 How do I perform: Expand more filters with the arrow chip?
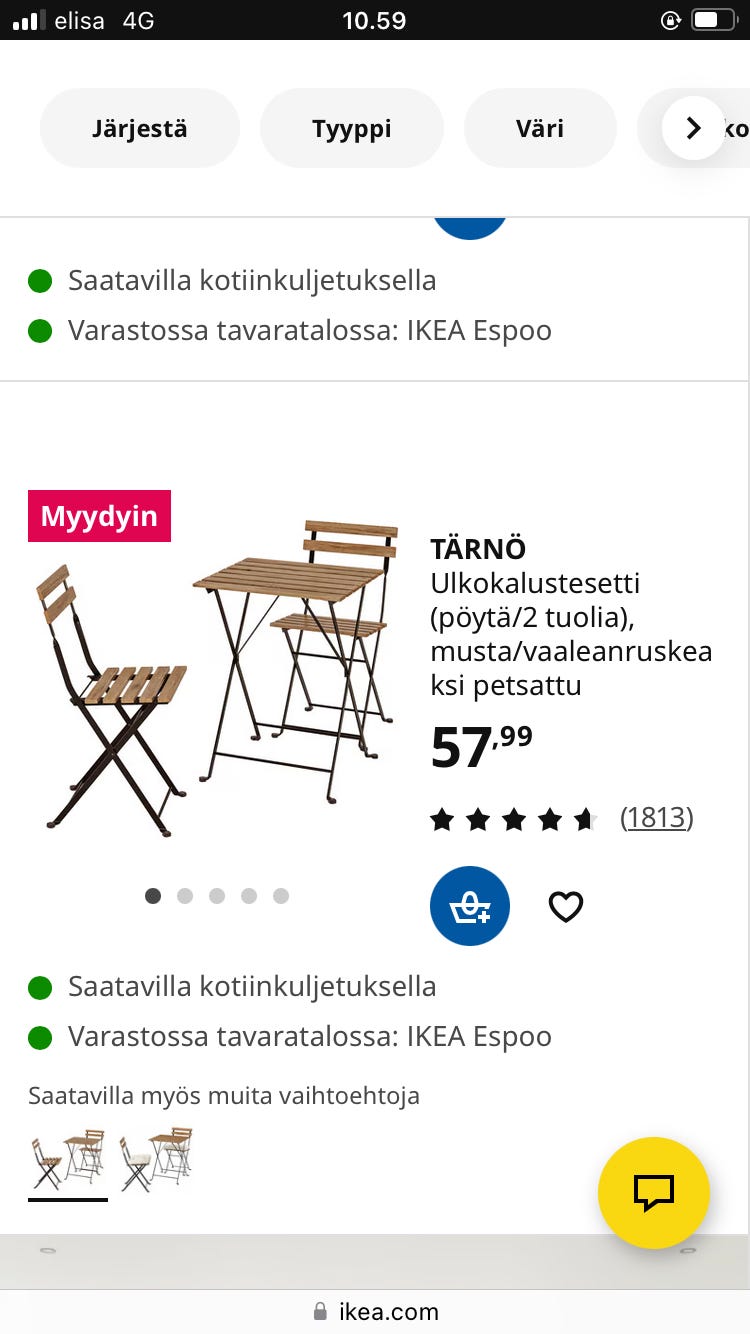tap(692, 128)
